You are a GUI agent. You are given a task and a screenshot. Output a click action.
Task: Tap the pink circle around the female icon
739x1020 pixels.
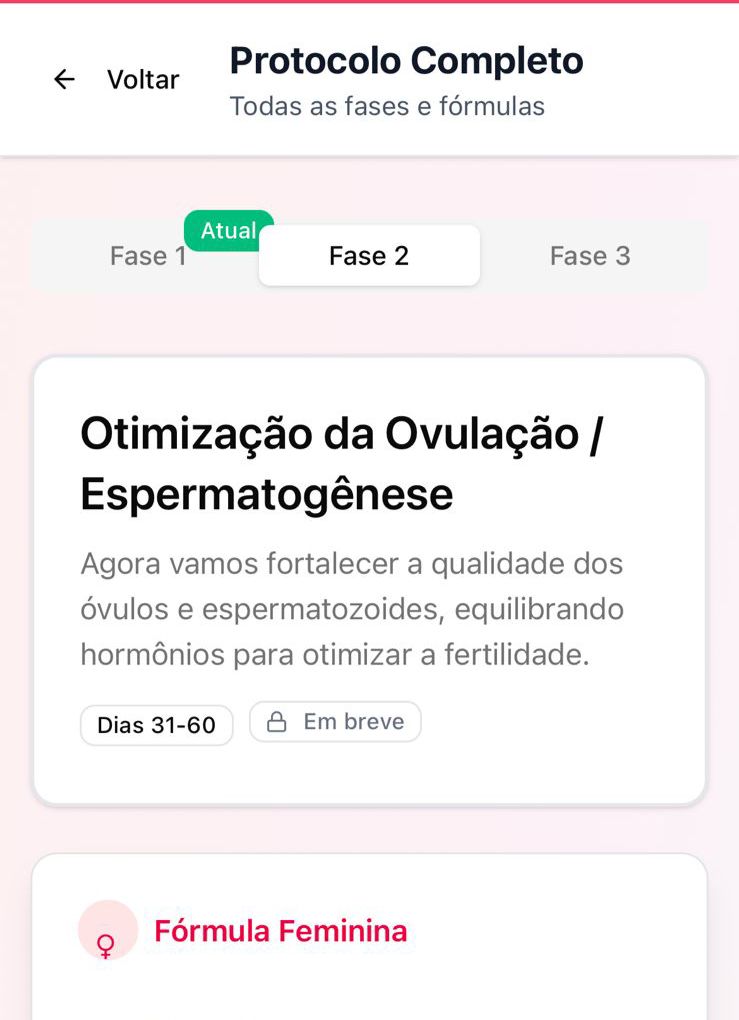tap(106, 930)
